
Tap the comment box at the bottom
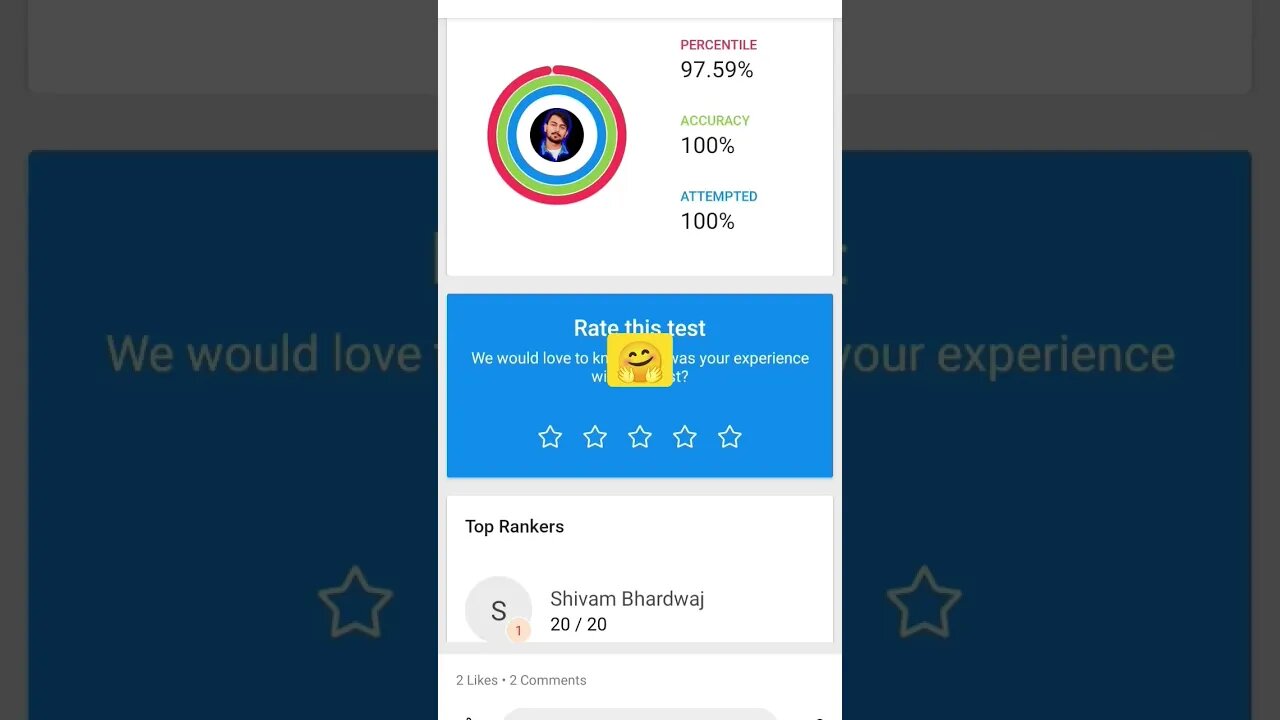click(640, 714)
